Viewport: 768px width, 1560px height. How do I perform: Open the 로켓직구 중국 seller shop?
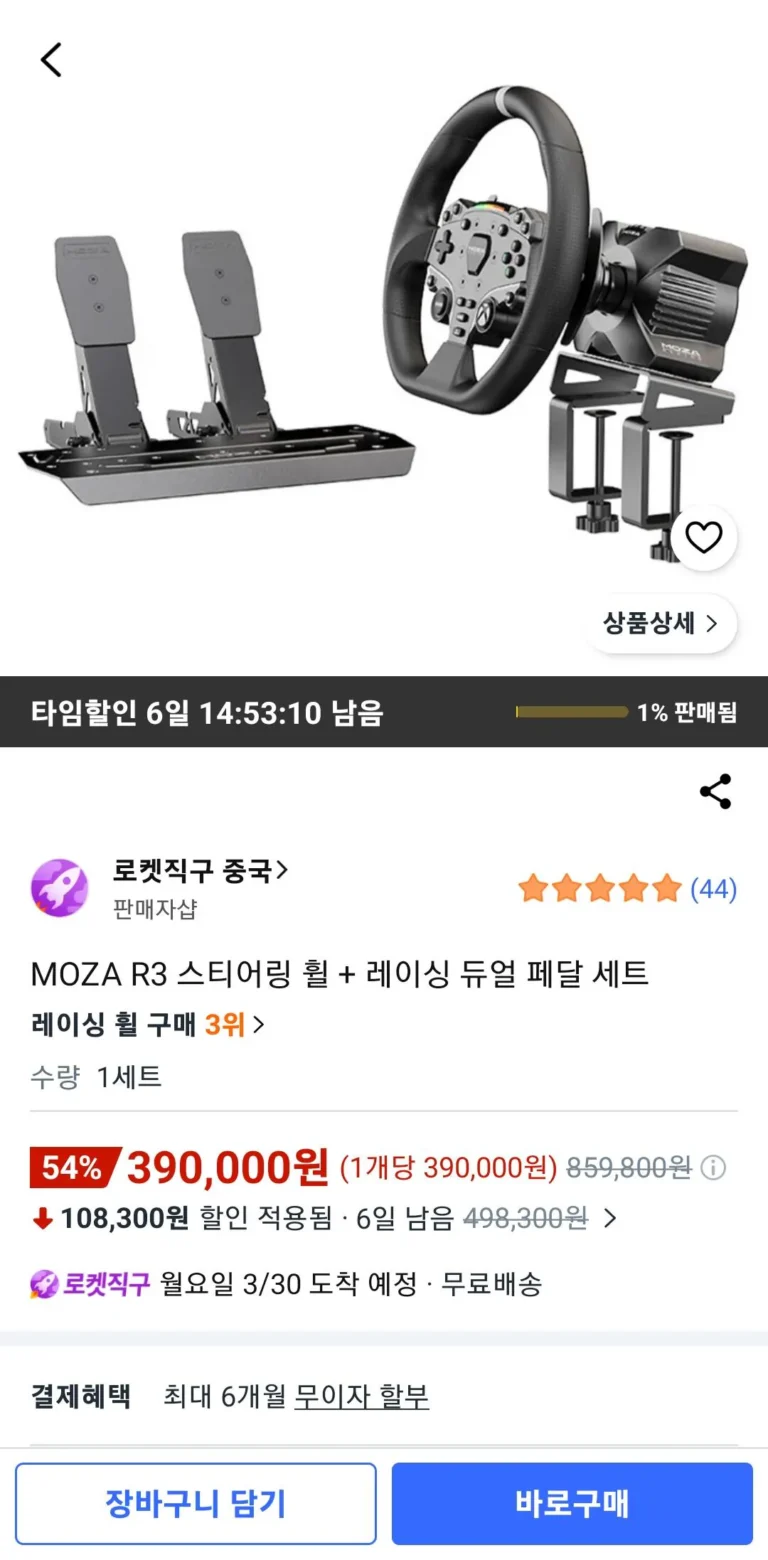point(200,871)
